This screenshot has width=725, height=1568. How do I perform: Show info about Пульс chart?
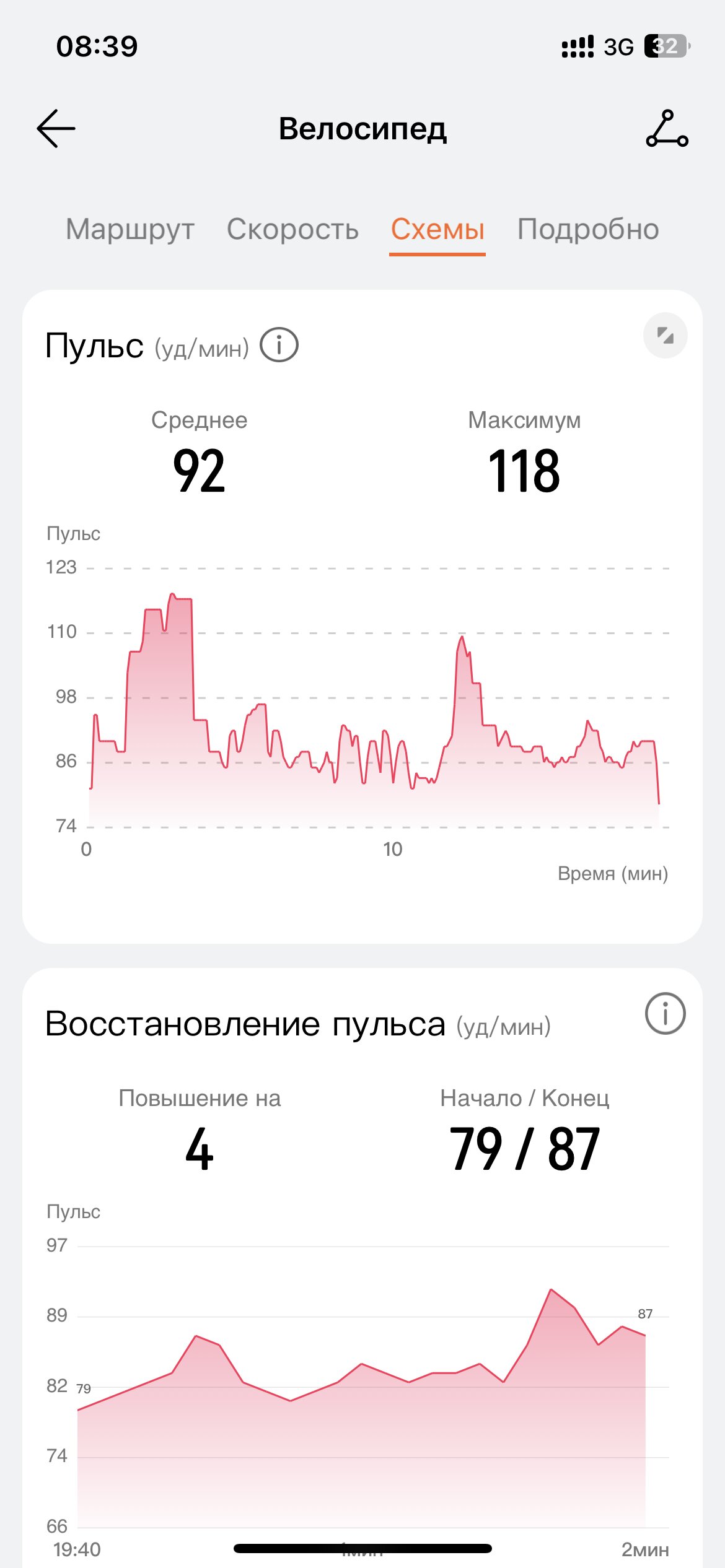tap(279, 345)
